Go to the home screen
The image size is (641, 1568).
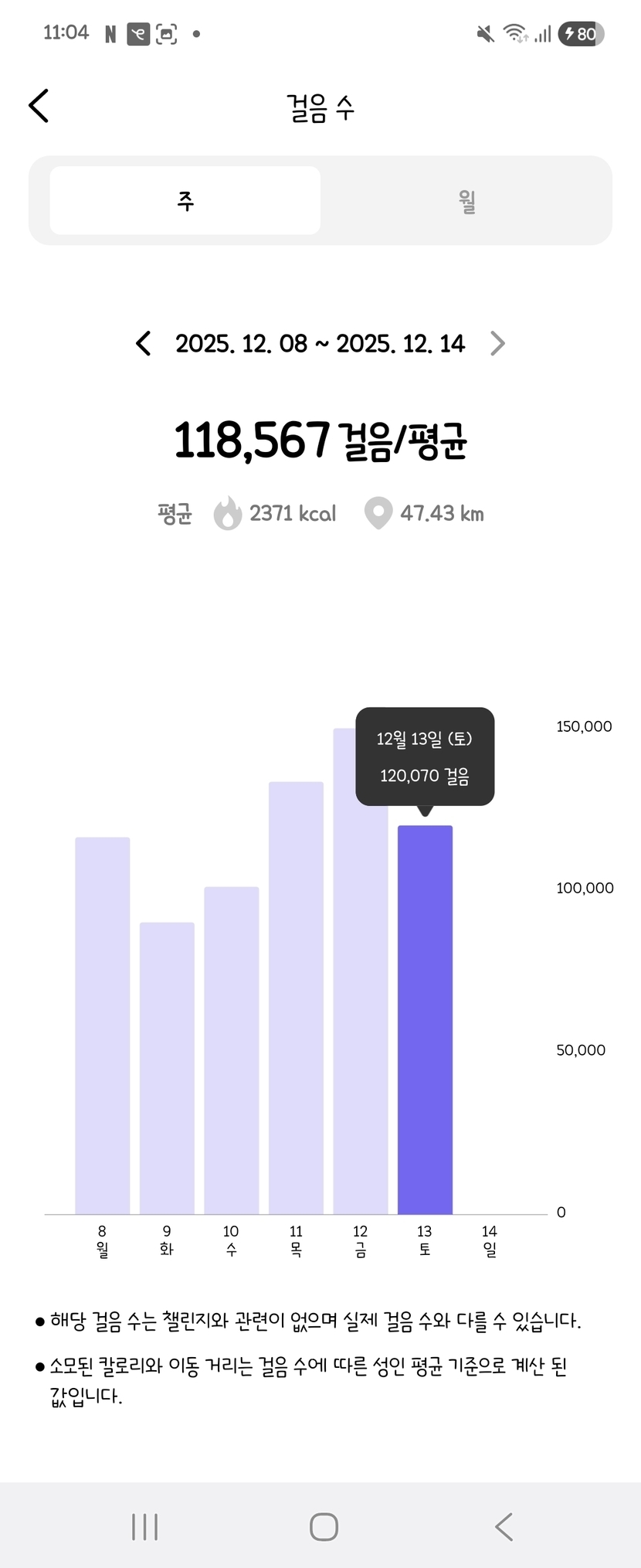pyautogui.click(x=324, y=1527)
